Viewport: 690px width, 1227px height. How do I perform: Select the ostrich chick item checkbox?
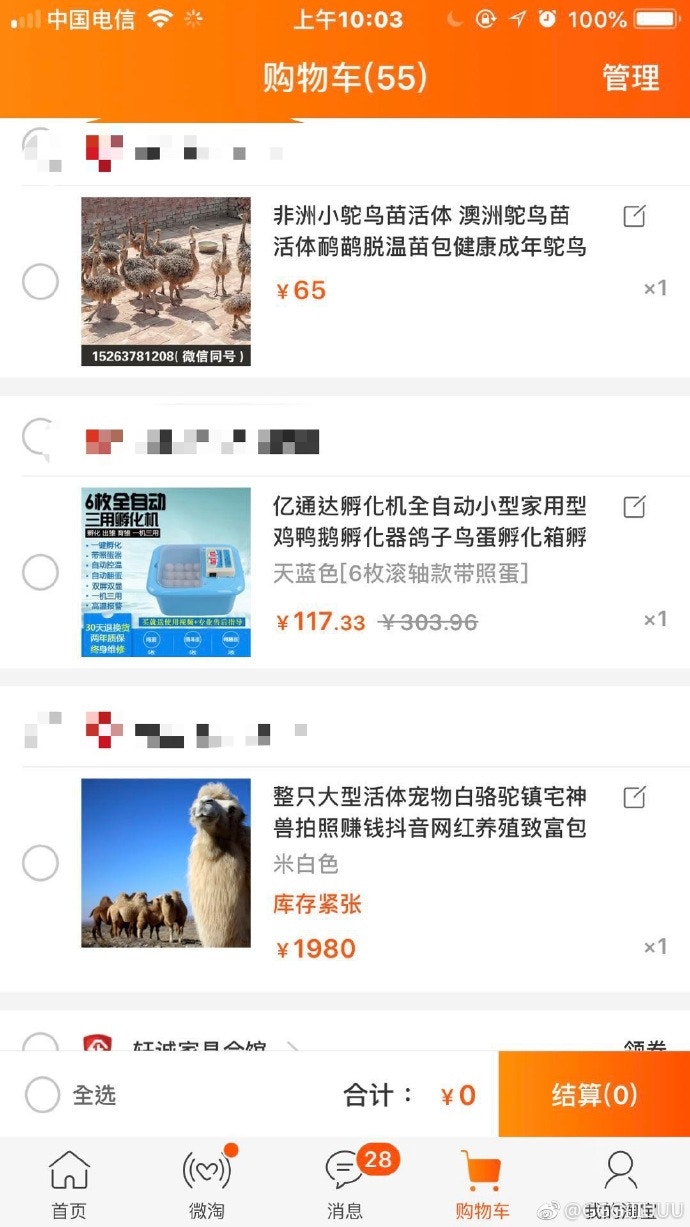(x=40, y=282)
